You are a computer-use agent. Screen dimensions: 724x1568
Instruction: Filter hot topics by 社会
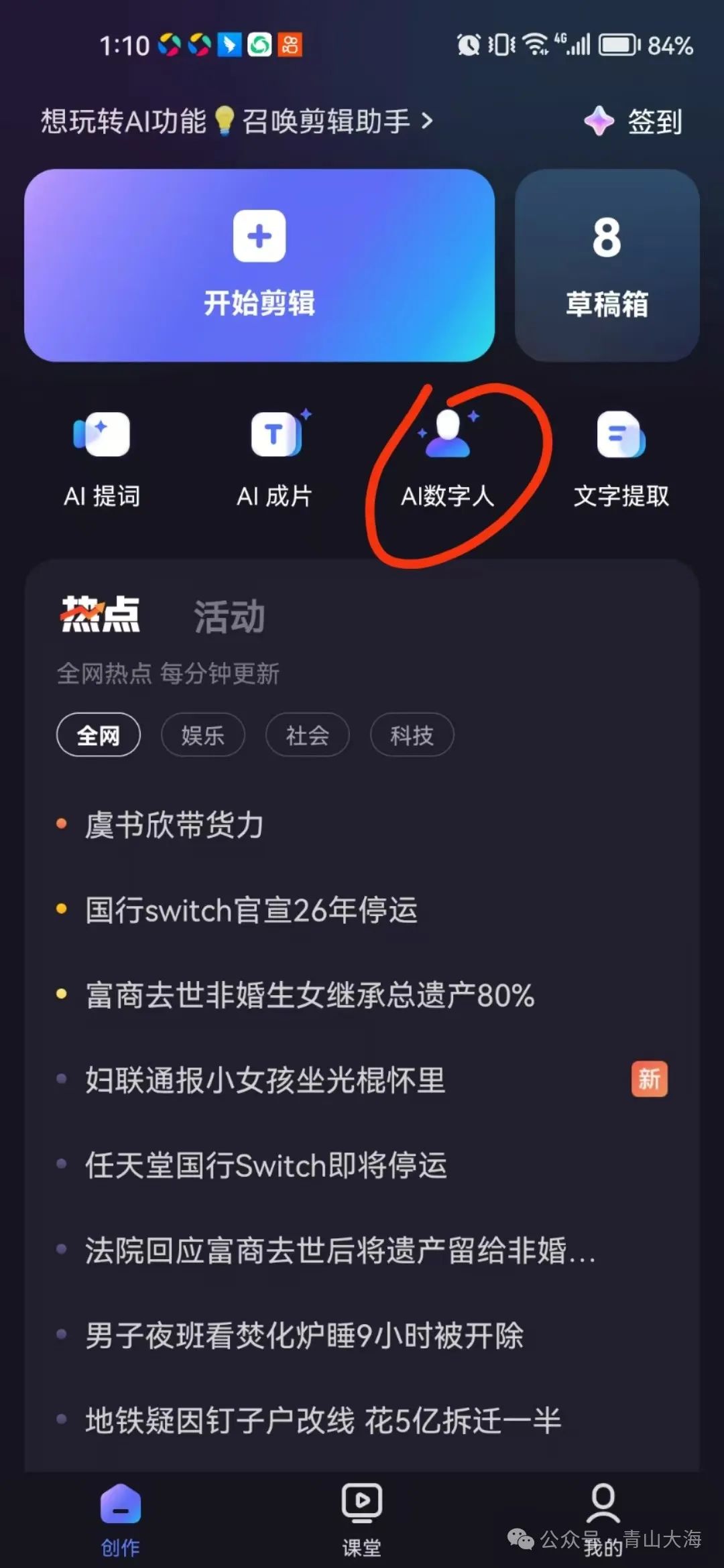tap(307, 735)
